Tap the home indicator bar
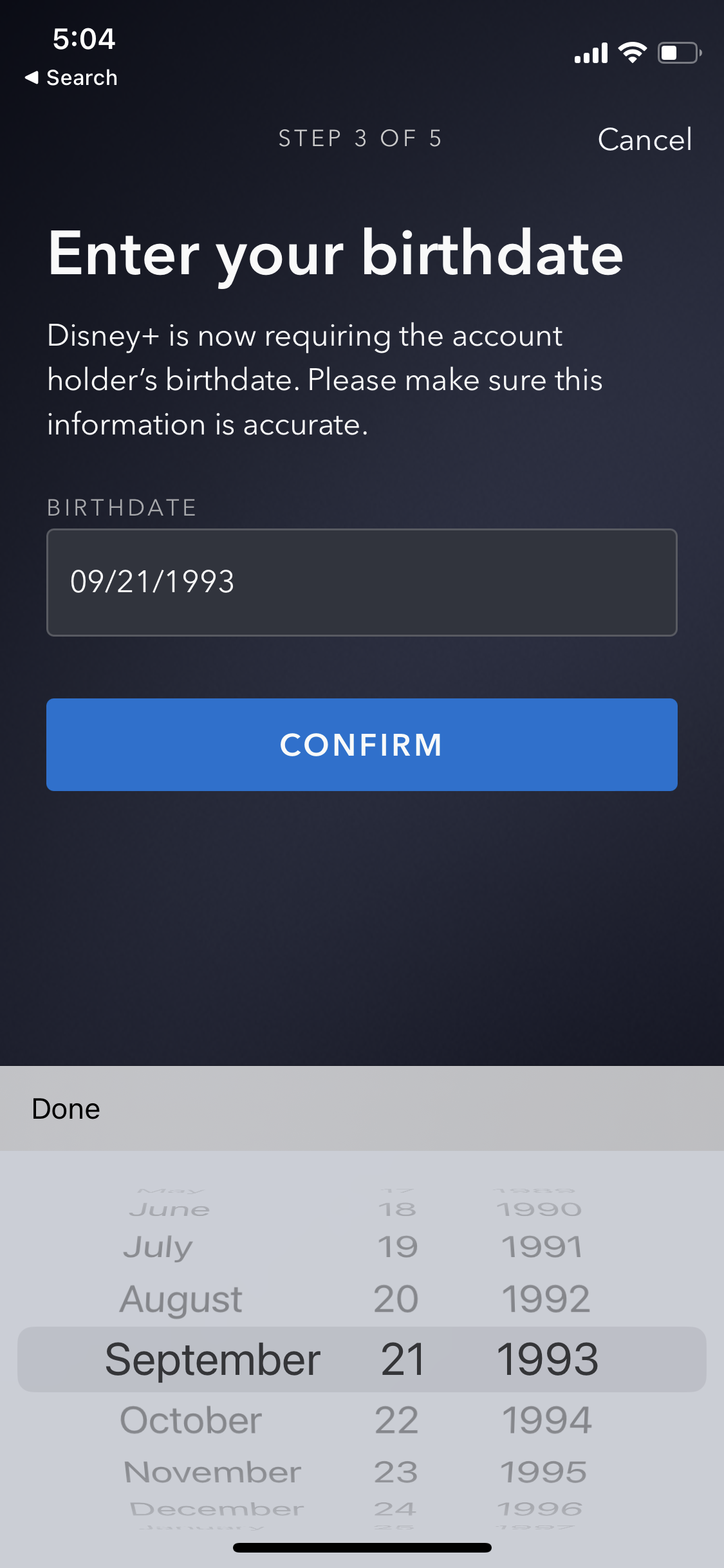 pyautogui.click(x=362, y=1547)
